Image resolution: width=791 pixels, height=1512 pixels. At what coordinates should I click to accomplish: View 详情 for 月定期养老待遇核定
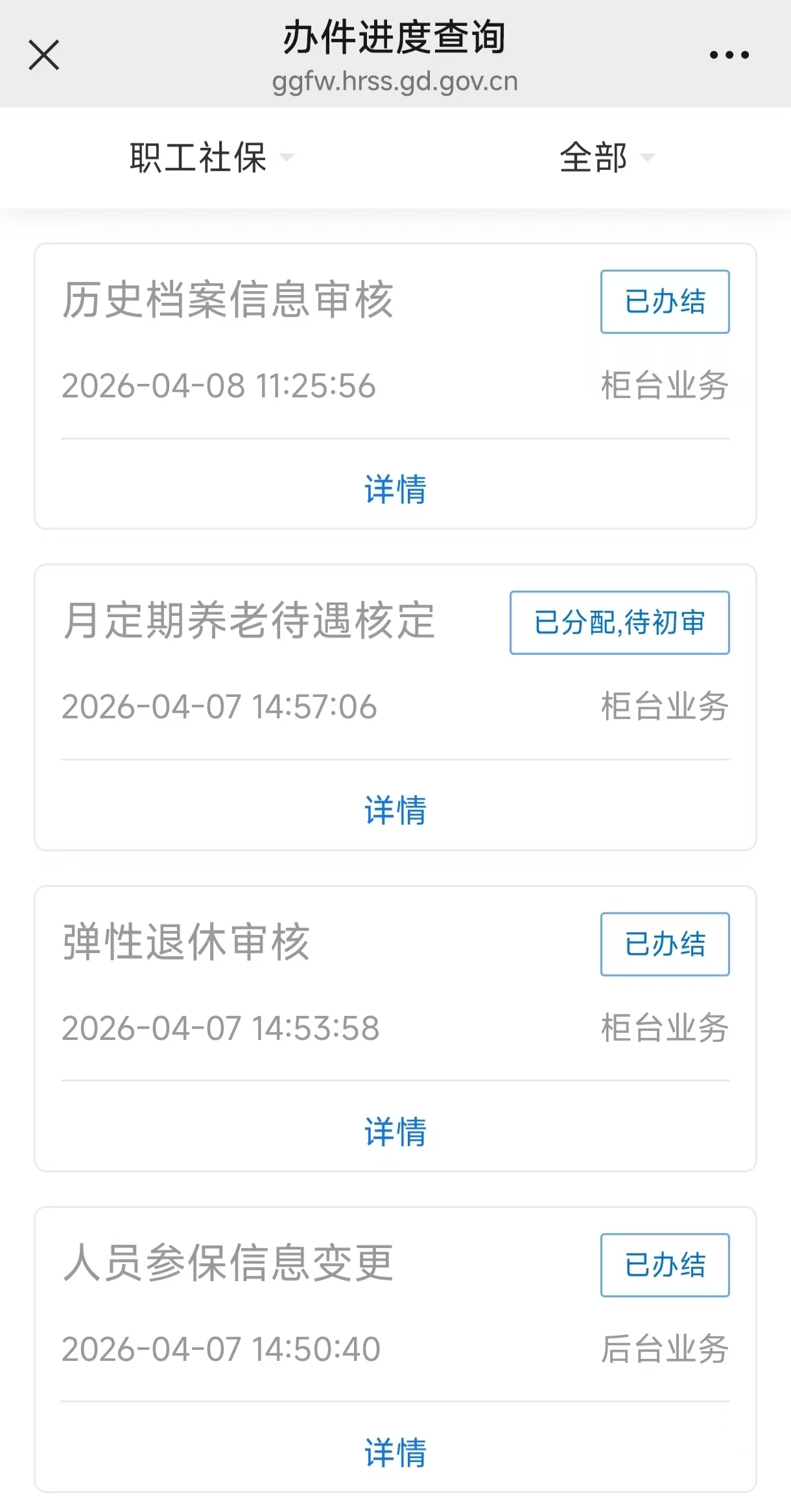395,810
